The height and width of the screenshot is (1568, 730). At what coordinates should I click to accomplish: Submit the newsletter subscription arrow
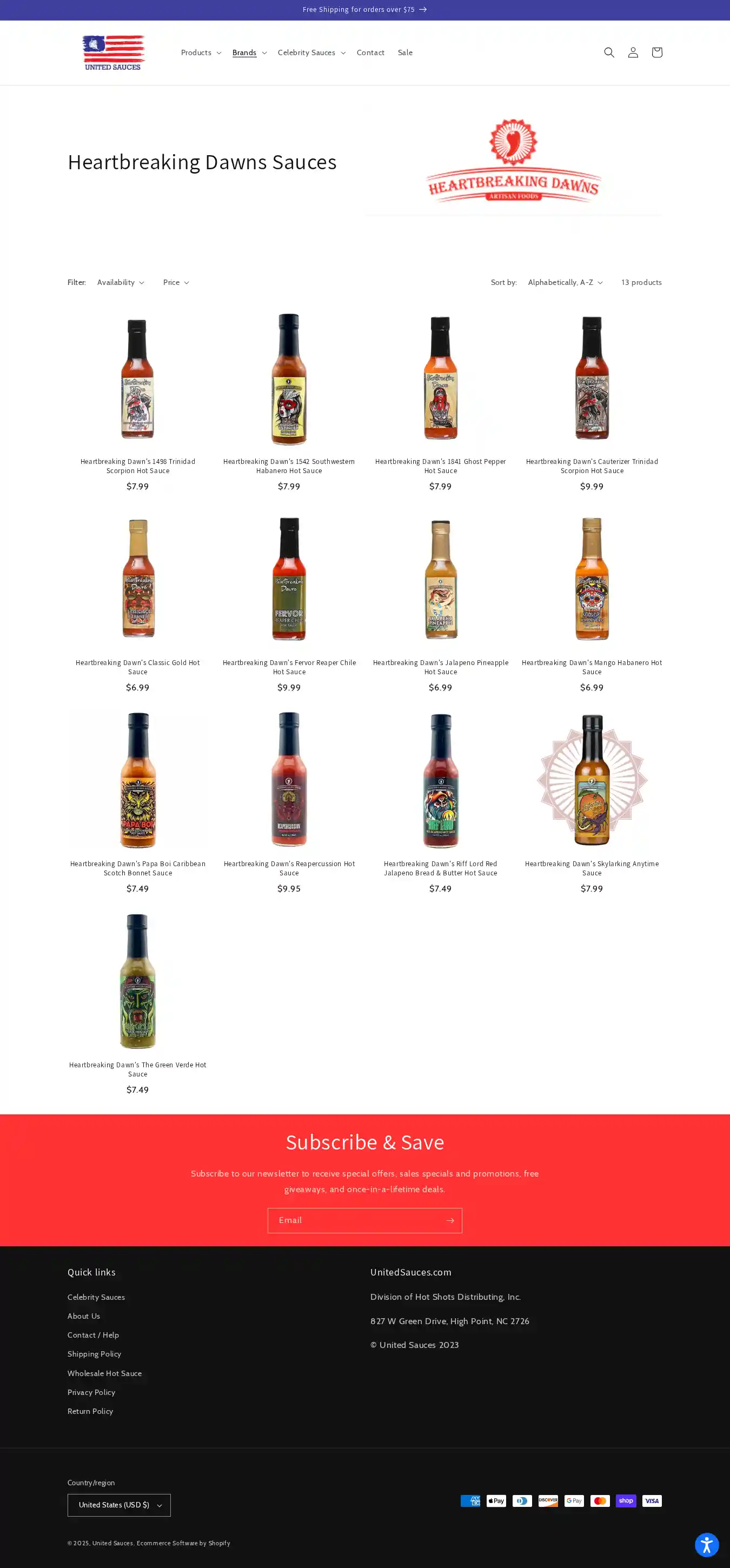[x=450, y=1220]
